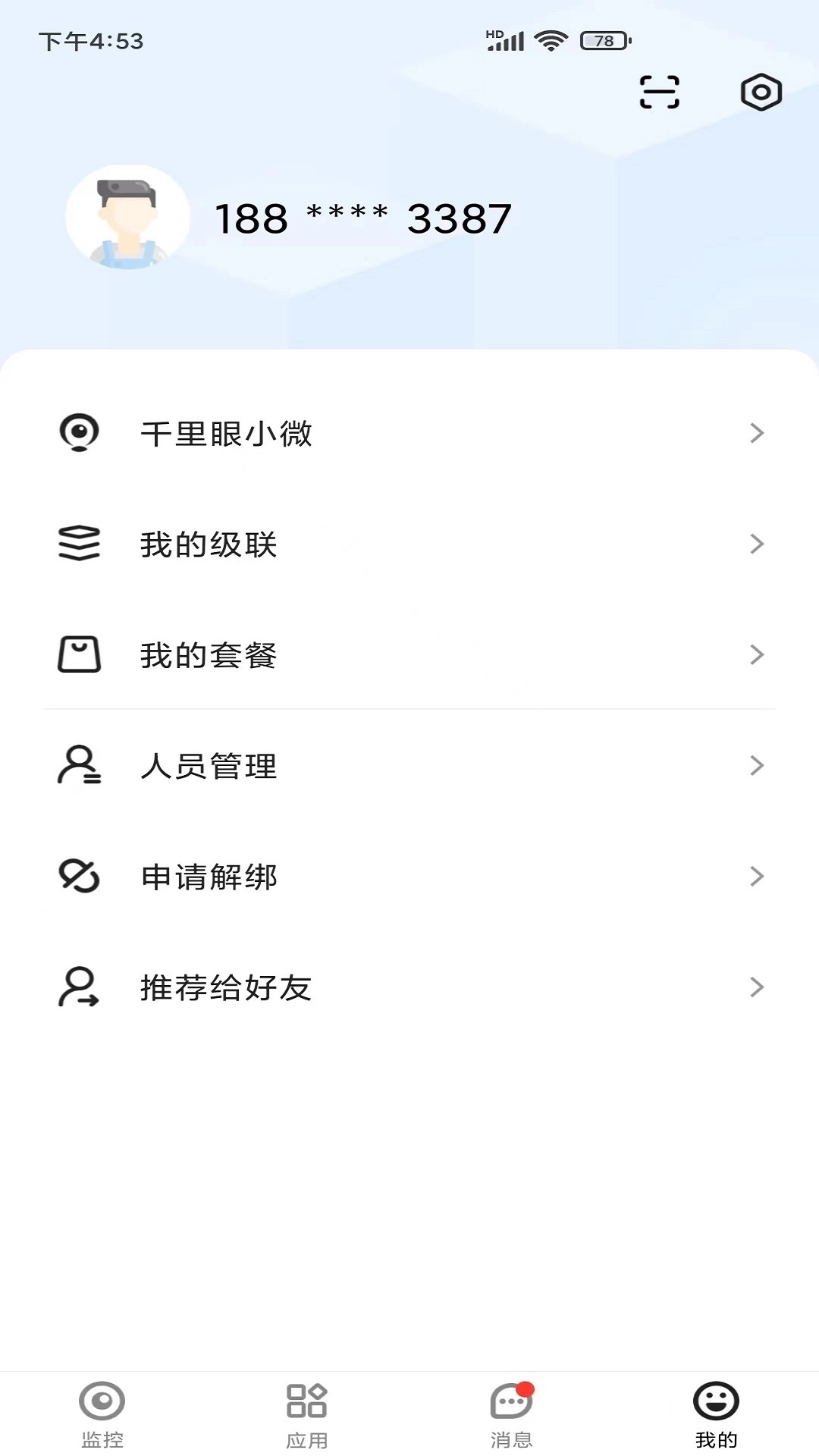Tap the masked phone number 188 **** 3387
This screenshot has width=819, height=1456.
coord(362,218)
